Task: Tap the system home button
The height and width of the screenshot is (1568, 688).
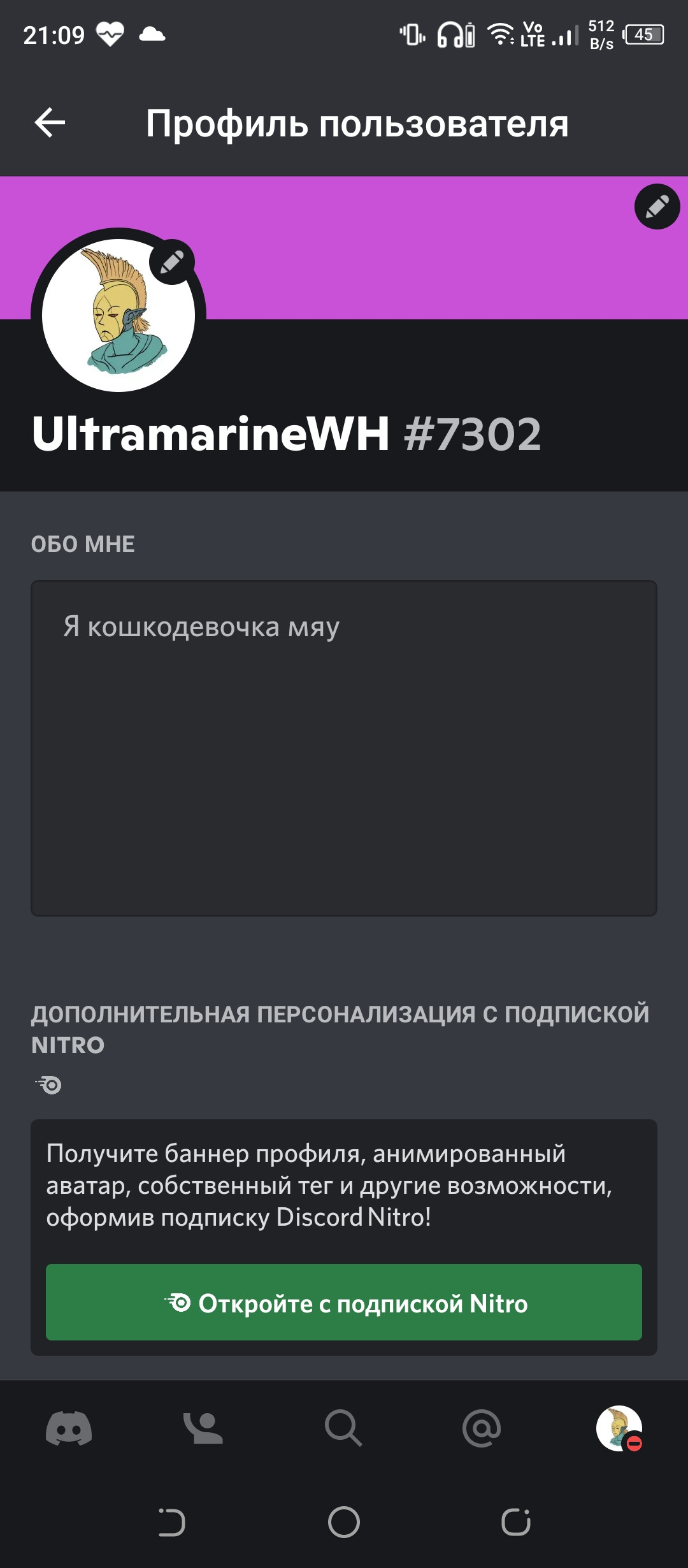Action: point(344,1522)
